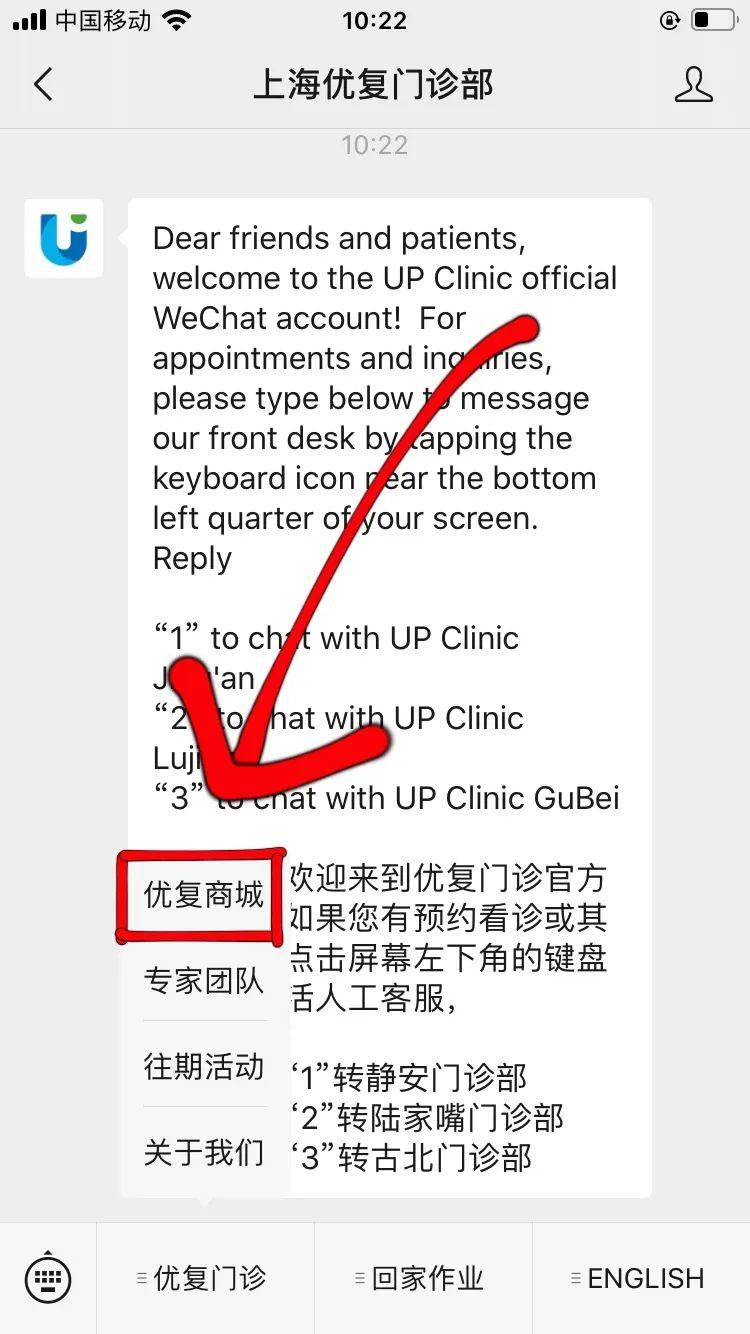Choose 关于我们 in the popup menu

(203, 1152)
